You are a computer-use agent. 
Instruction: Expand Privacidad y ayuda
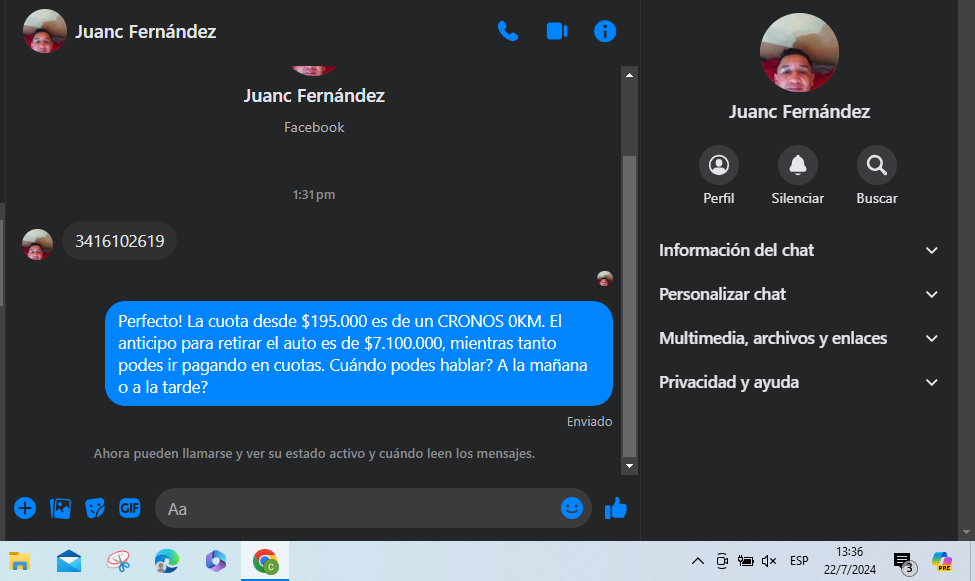pos(799,382)
